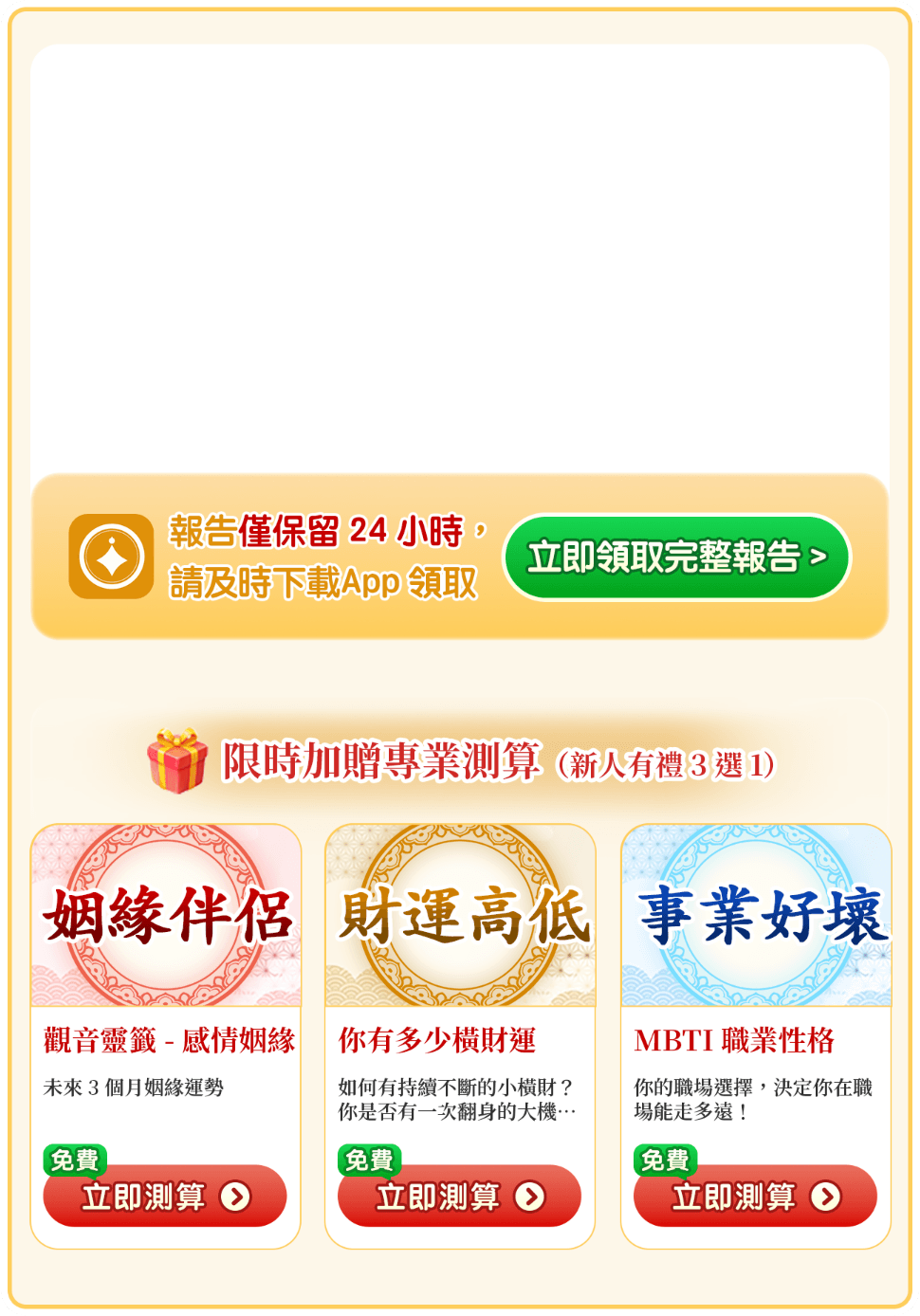Open the 事業好壞 card
This screenshot has height=1316, width=920.
pyautogui.click(x=756, y=916)
